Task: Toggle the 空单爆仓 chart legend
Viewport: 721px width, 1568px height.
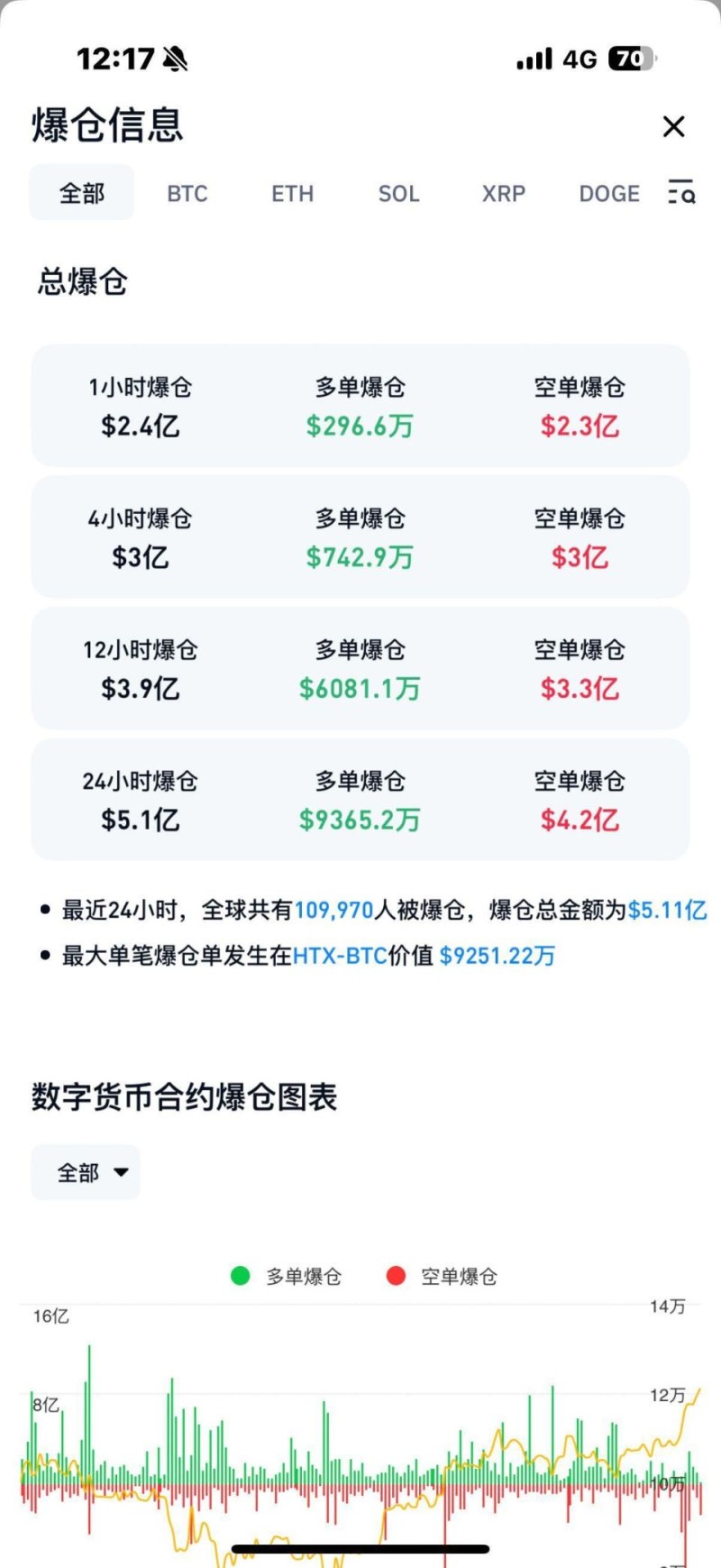Action: (x=442, y=1276)
